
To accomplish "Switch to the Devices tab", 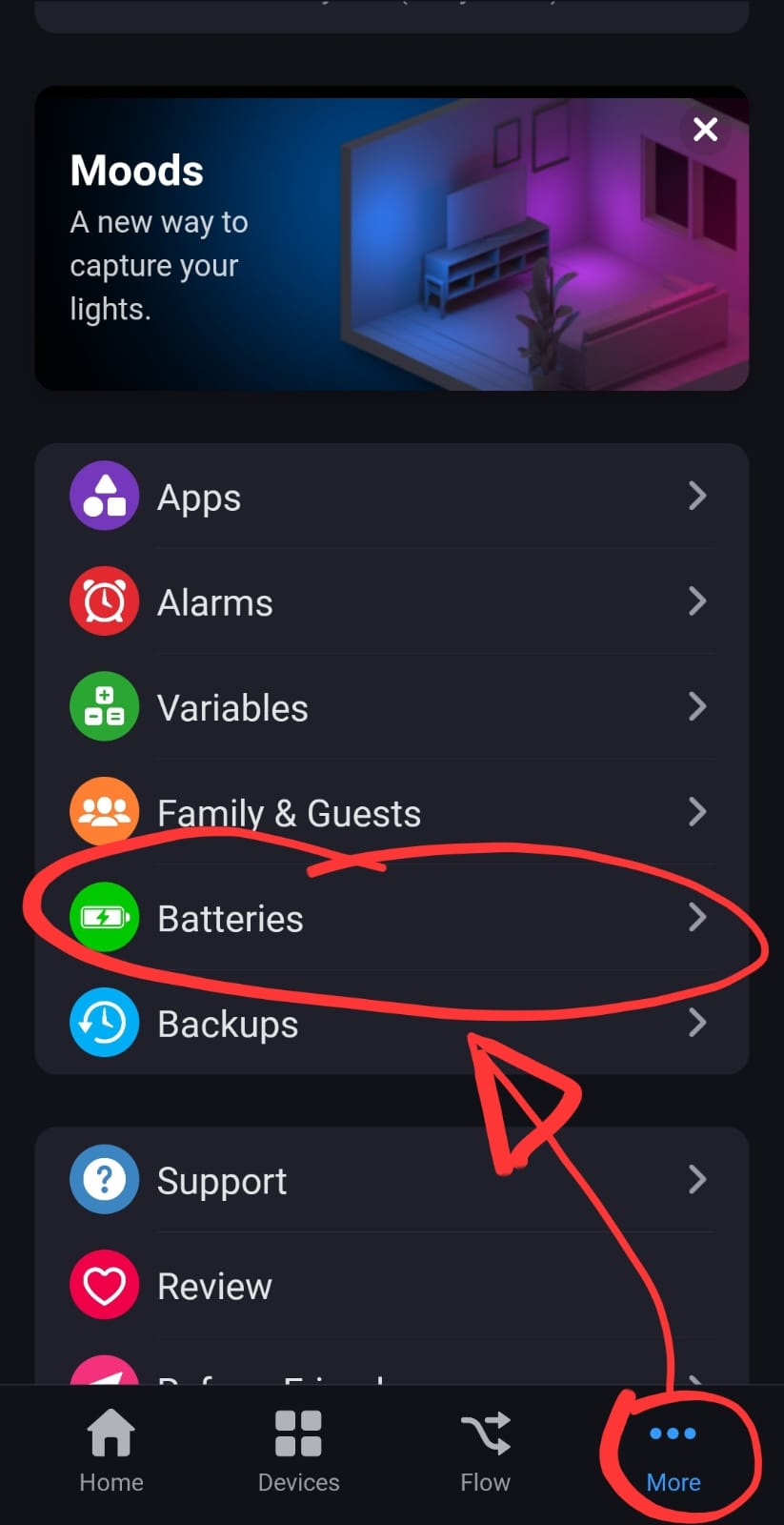I will 298,1452.
